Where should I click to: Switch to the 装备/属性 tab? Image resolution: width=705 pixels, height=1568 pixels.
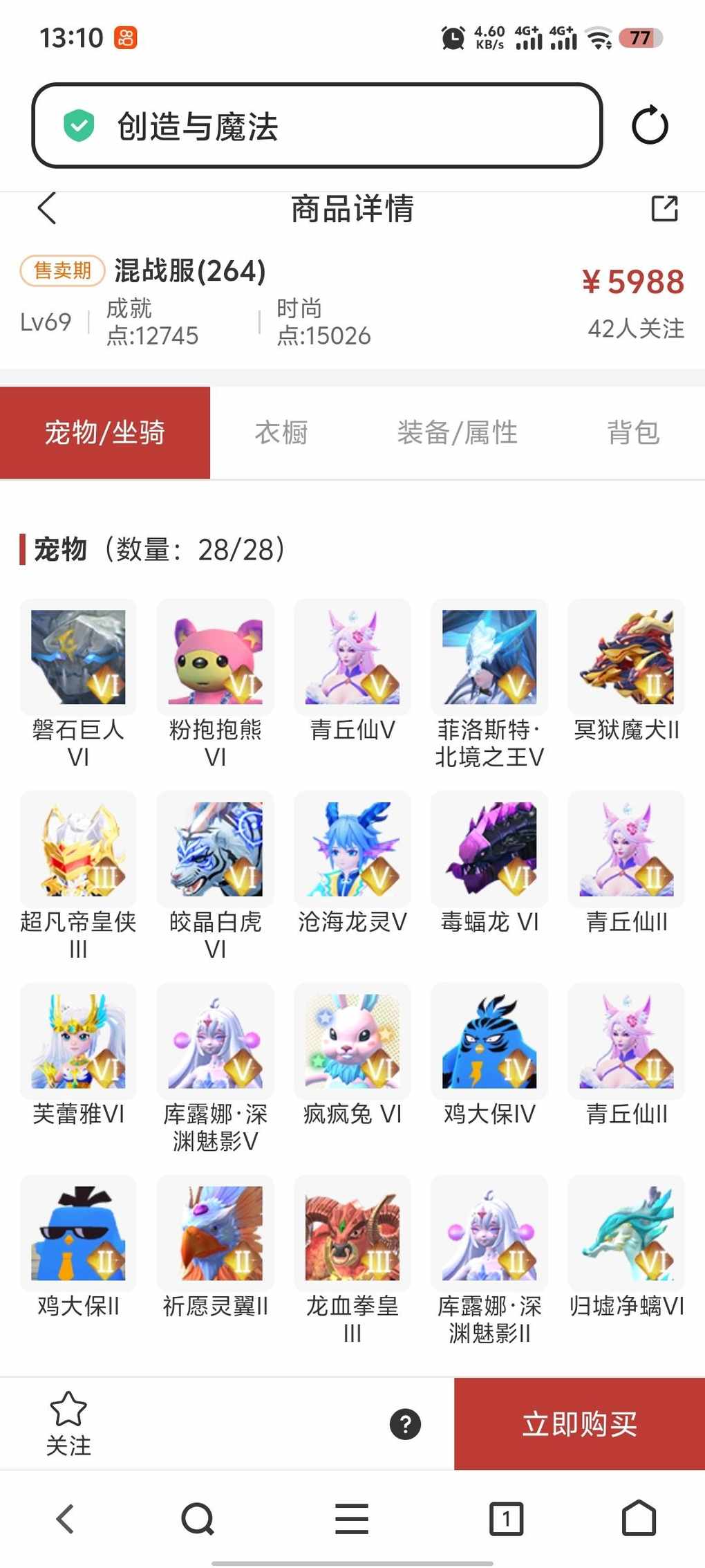tap(457, 433)
